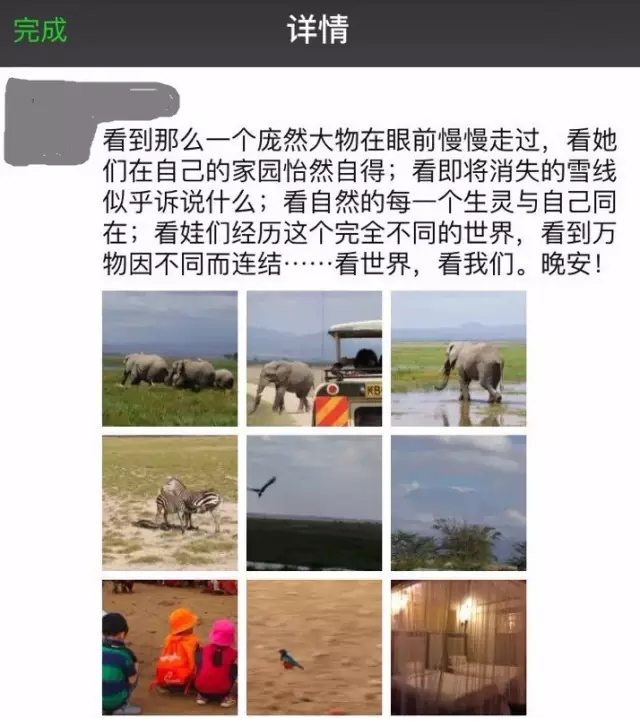Screen dimensions: 640x722
Task: Open the small blue bird on sand photo
Action: point(314,646)
